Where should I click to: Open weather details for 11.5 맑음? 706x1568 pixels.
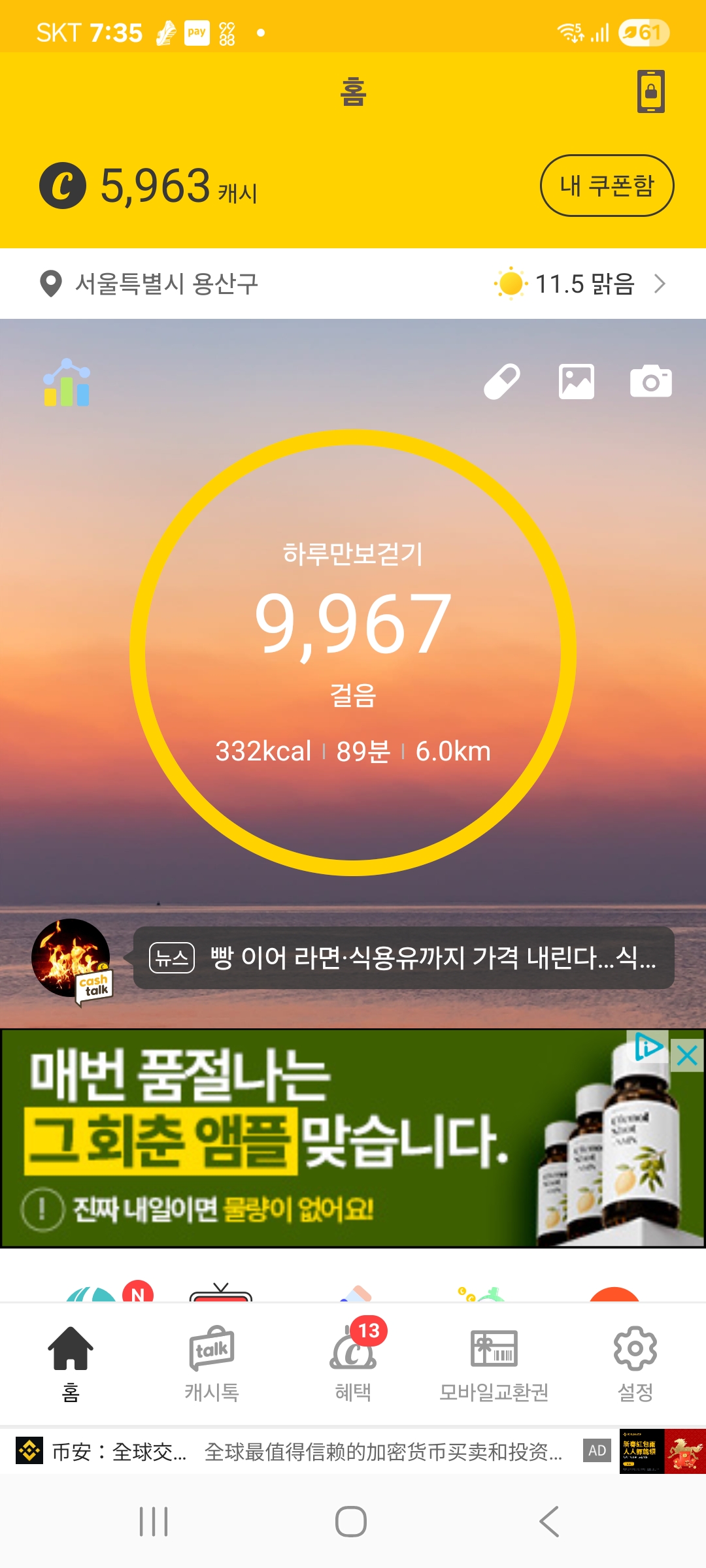tap(582, 284)
